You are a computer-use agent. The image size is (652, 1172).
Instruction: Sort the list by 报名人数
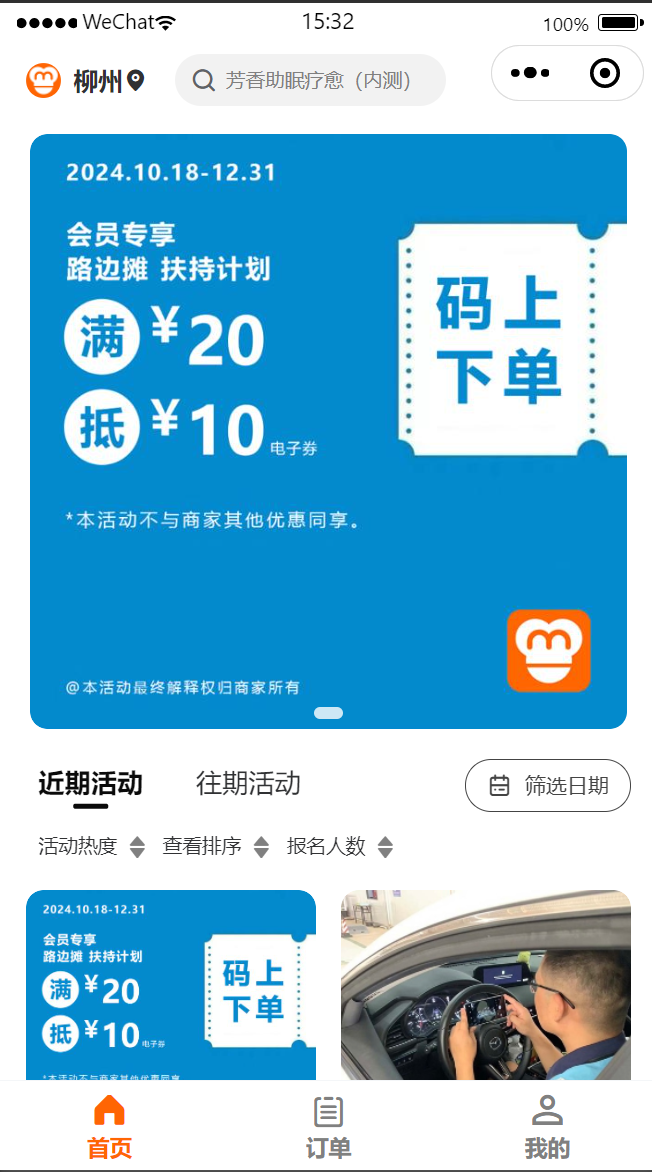[x=339, y=847]
